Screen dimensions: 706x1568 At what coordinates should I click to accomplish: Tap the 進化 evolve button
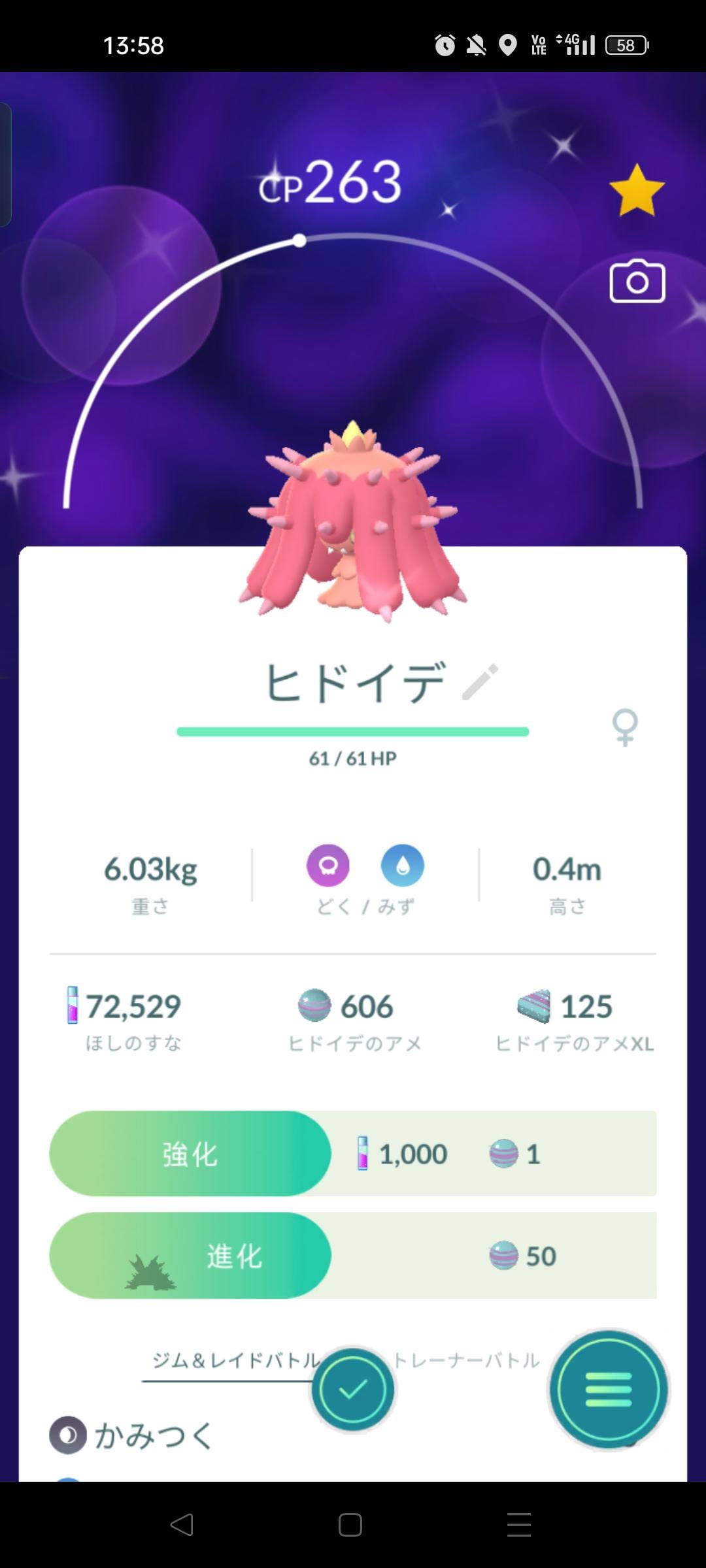[190, 1256]
